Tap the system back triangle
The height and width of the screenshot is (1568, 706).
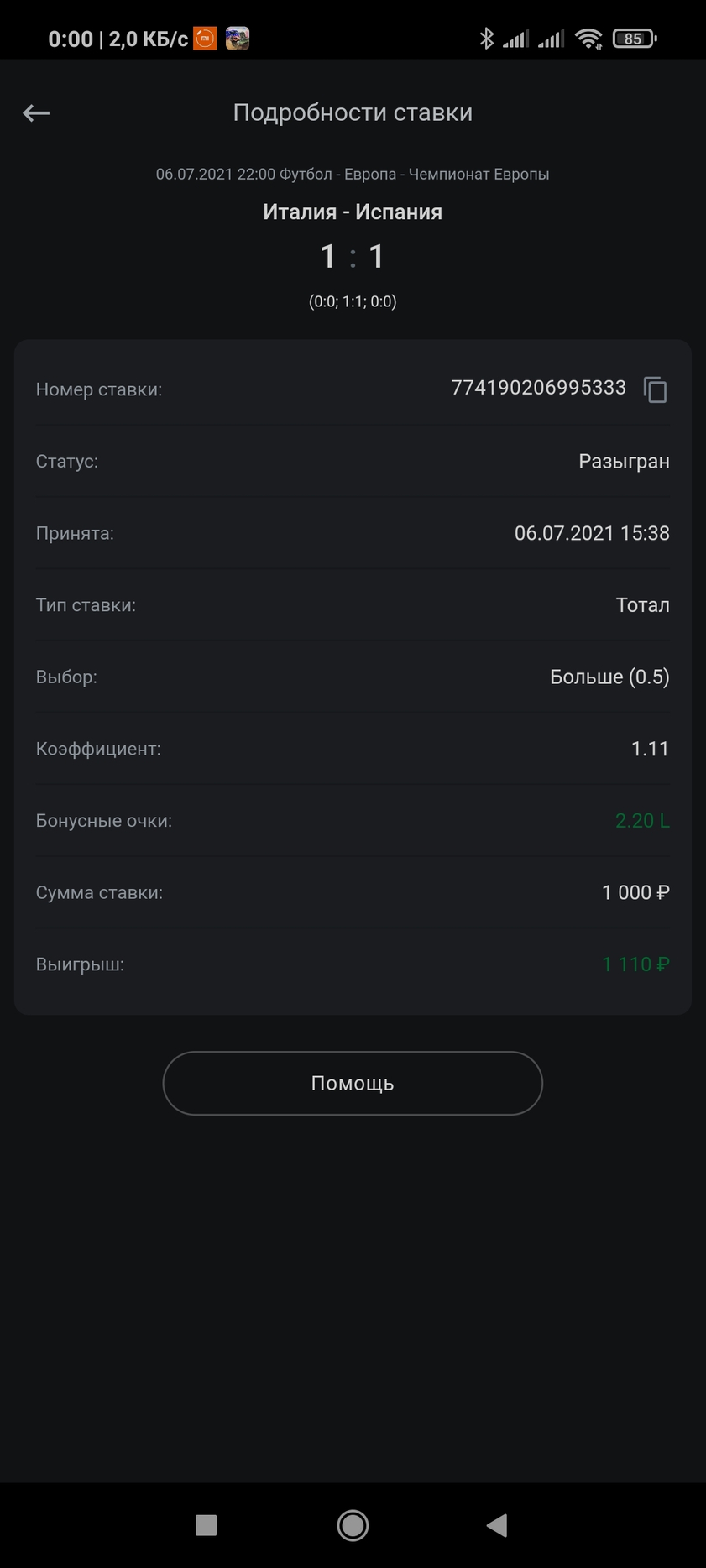497,1525
